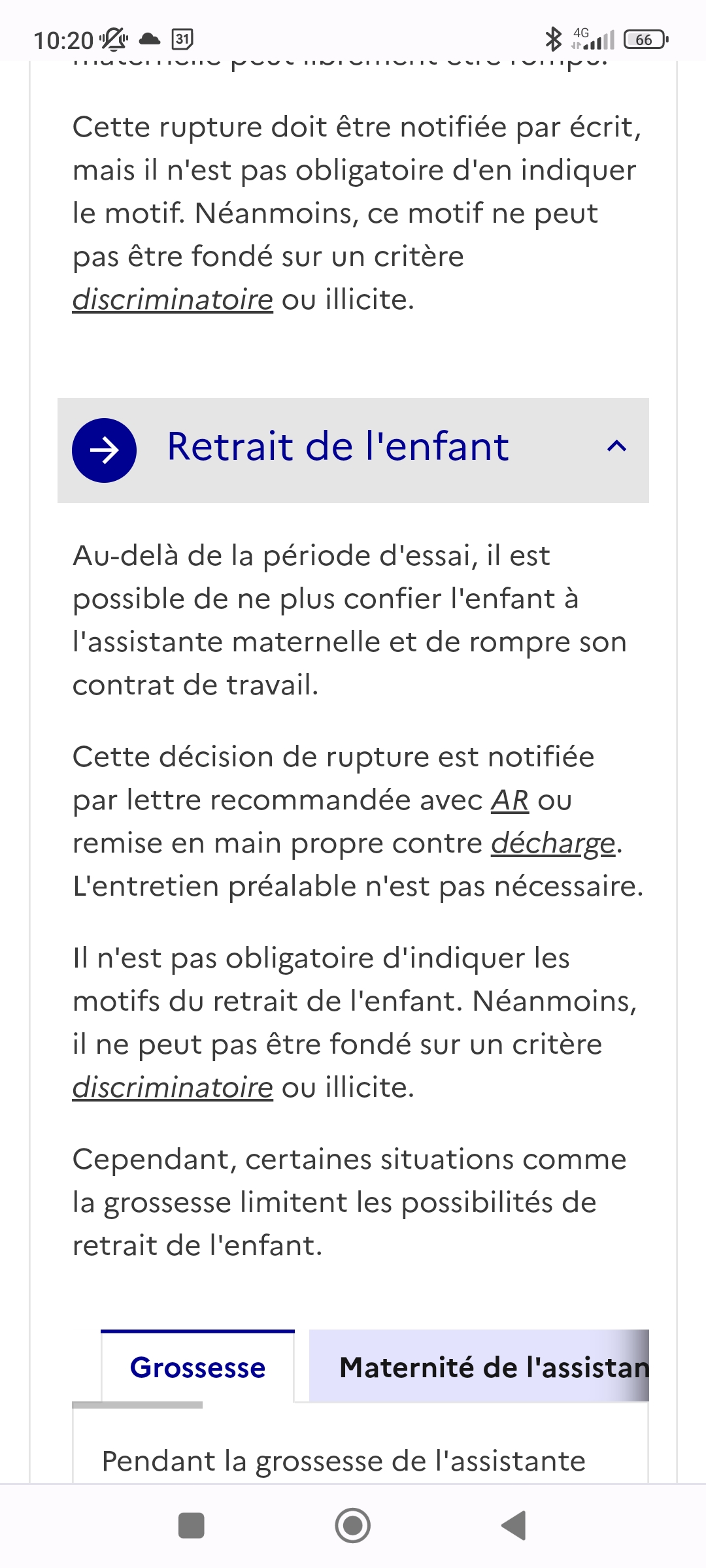This screenshot has height=1568, width=706.
Task: Switch to Maternité de l'assistante tab
Action: pyautogui.click(x=479, y=1367)
